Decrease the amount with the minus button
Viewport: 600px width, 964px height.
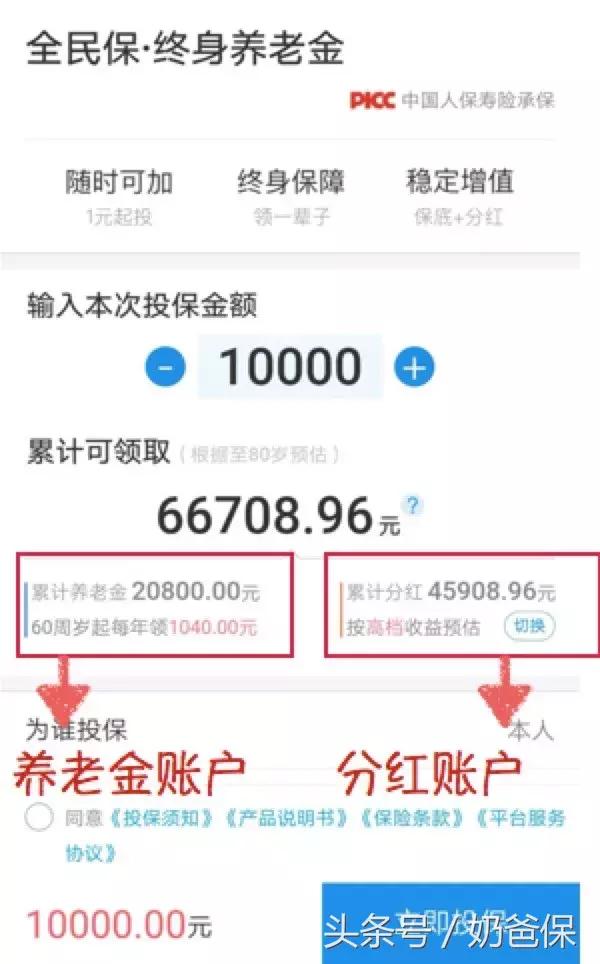(x=165, y=367)
